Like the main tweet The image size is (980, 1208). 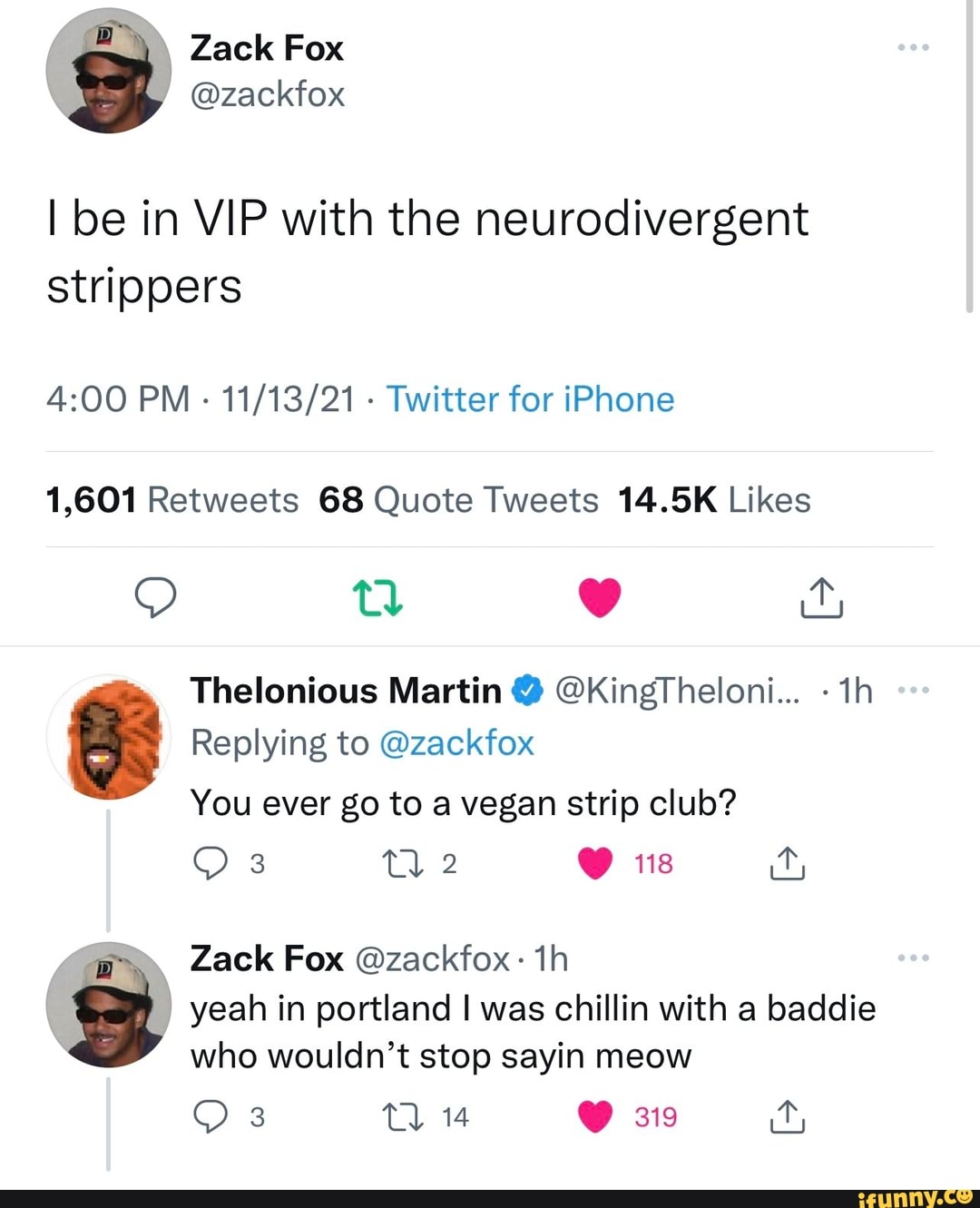click(x=600, y=597)
